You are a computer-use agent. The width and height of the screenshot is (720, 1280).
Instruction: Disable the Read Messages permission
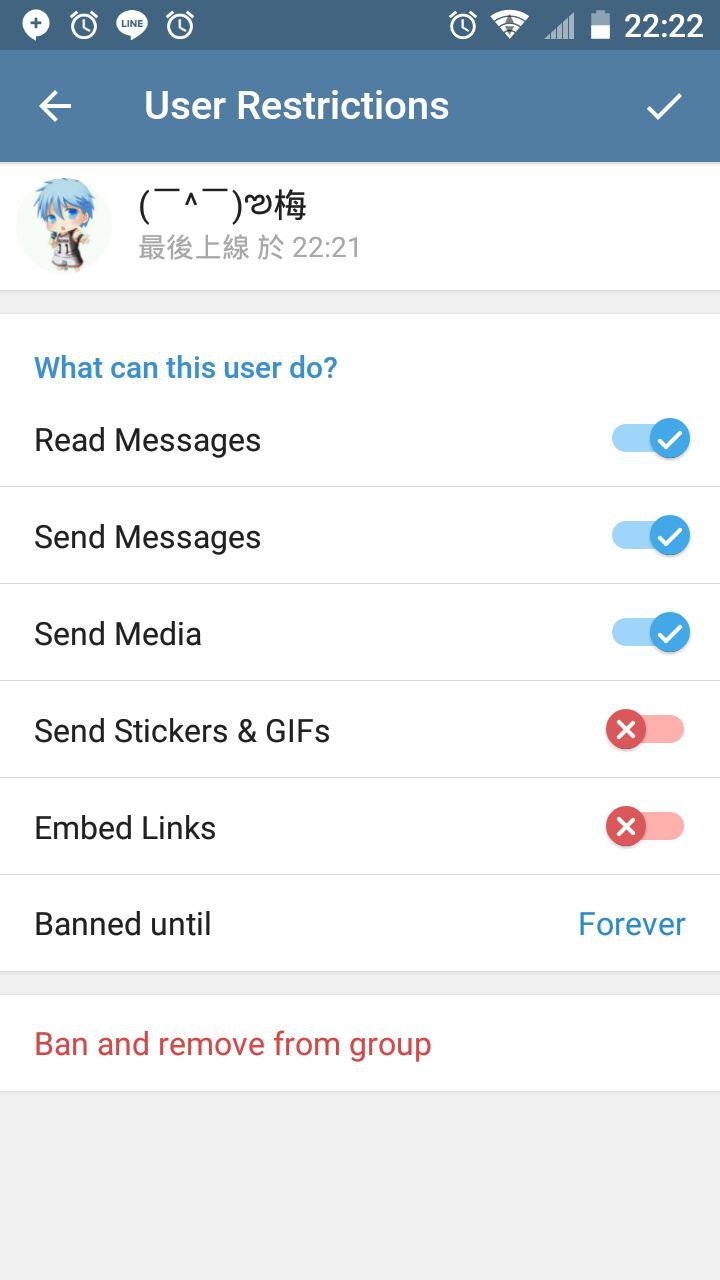650,439
